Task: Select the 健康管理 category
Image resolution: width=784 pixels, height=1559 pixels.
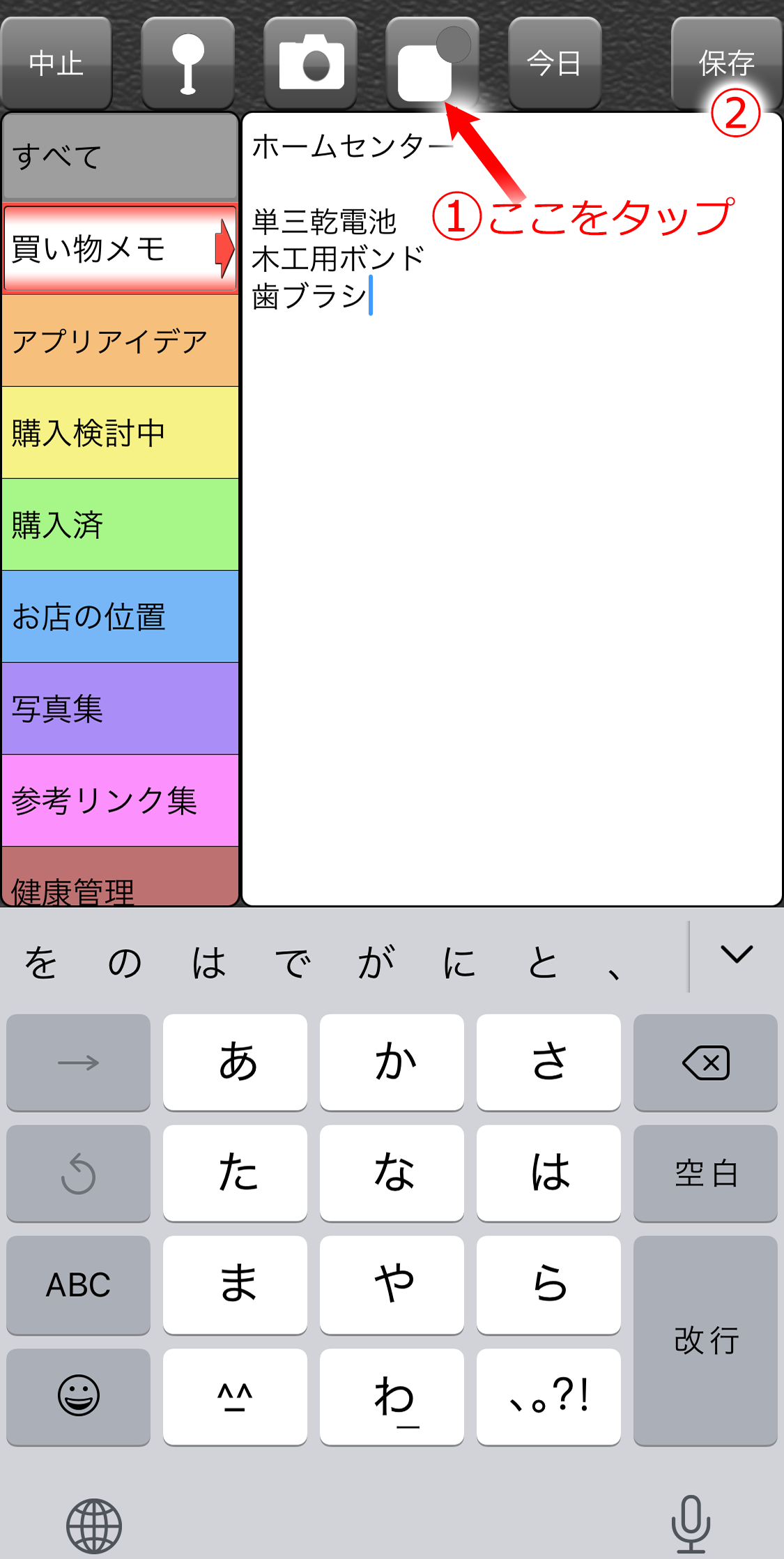Action: tap(121, 877)
